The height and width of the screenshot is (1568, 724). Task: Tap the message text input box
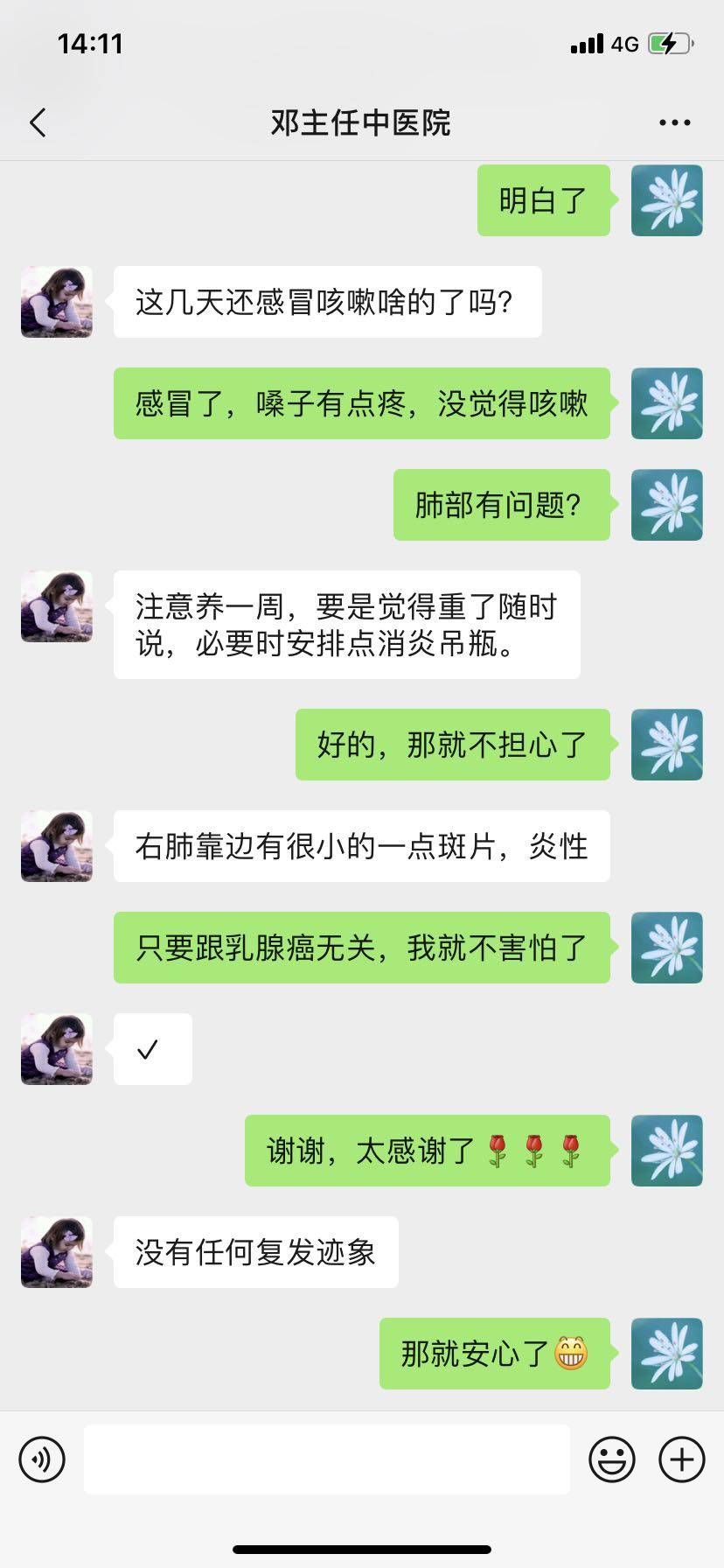click(326, 1459)
